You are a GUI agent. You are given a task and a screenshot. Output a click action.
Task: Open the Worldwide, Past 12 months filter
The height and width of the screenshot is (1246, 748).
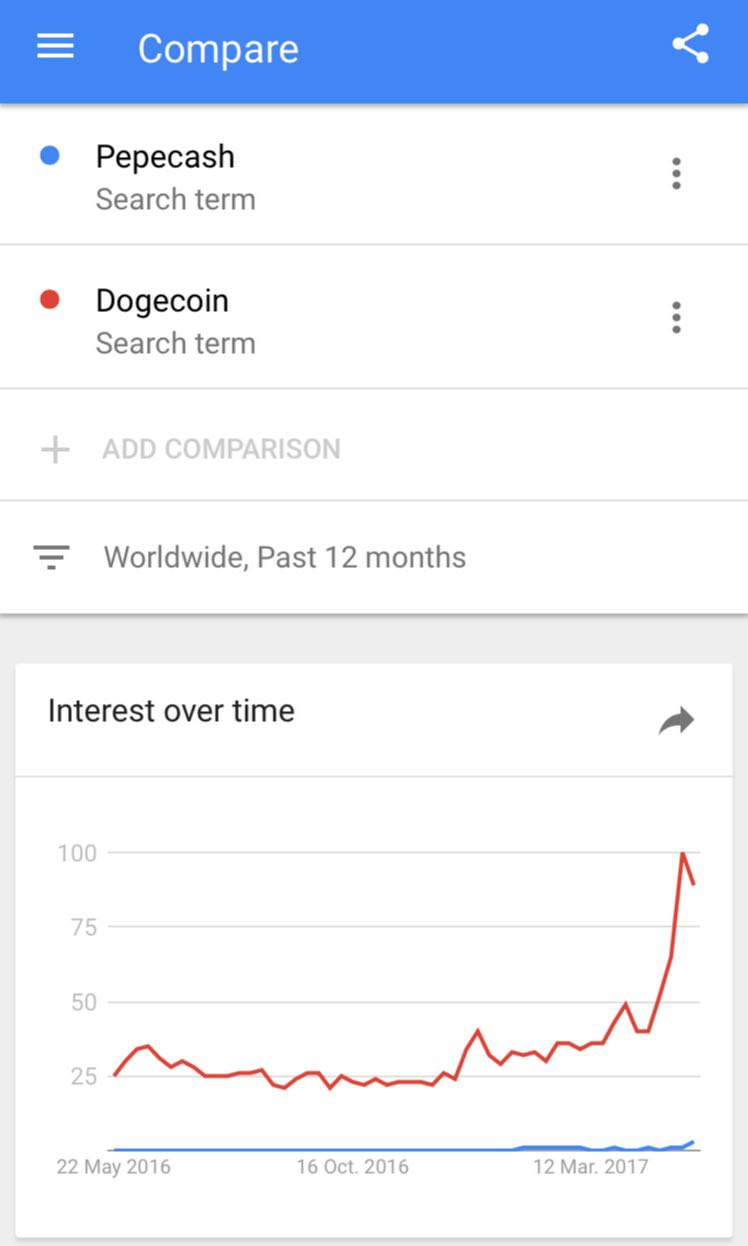[374, 557]
